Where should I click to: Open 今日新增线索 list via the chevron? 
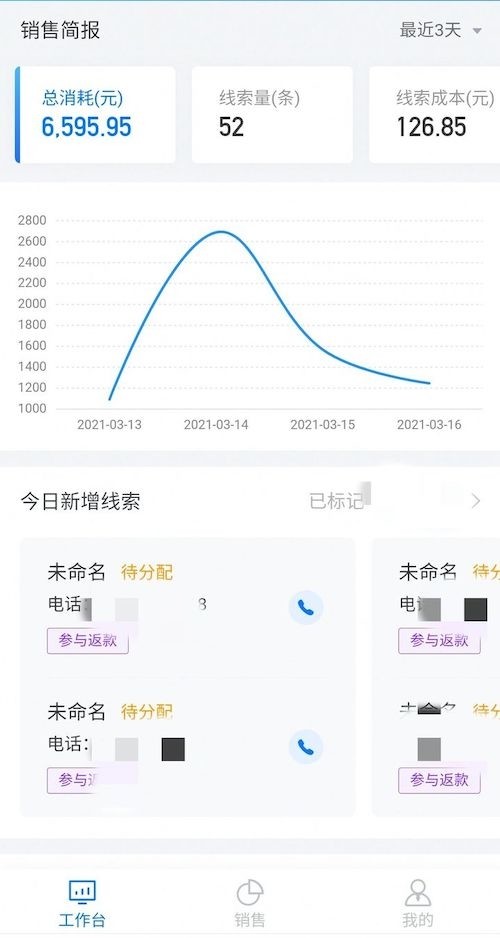coord(476,501)
